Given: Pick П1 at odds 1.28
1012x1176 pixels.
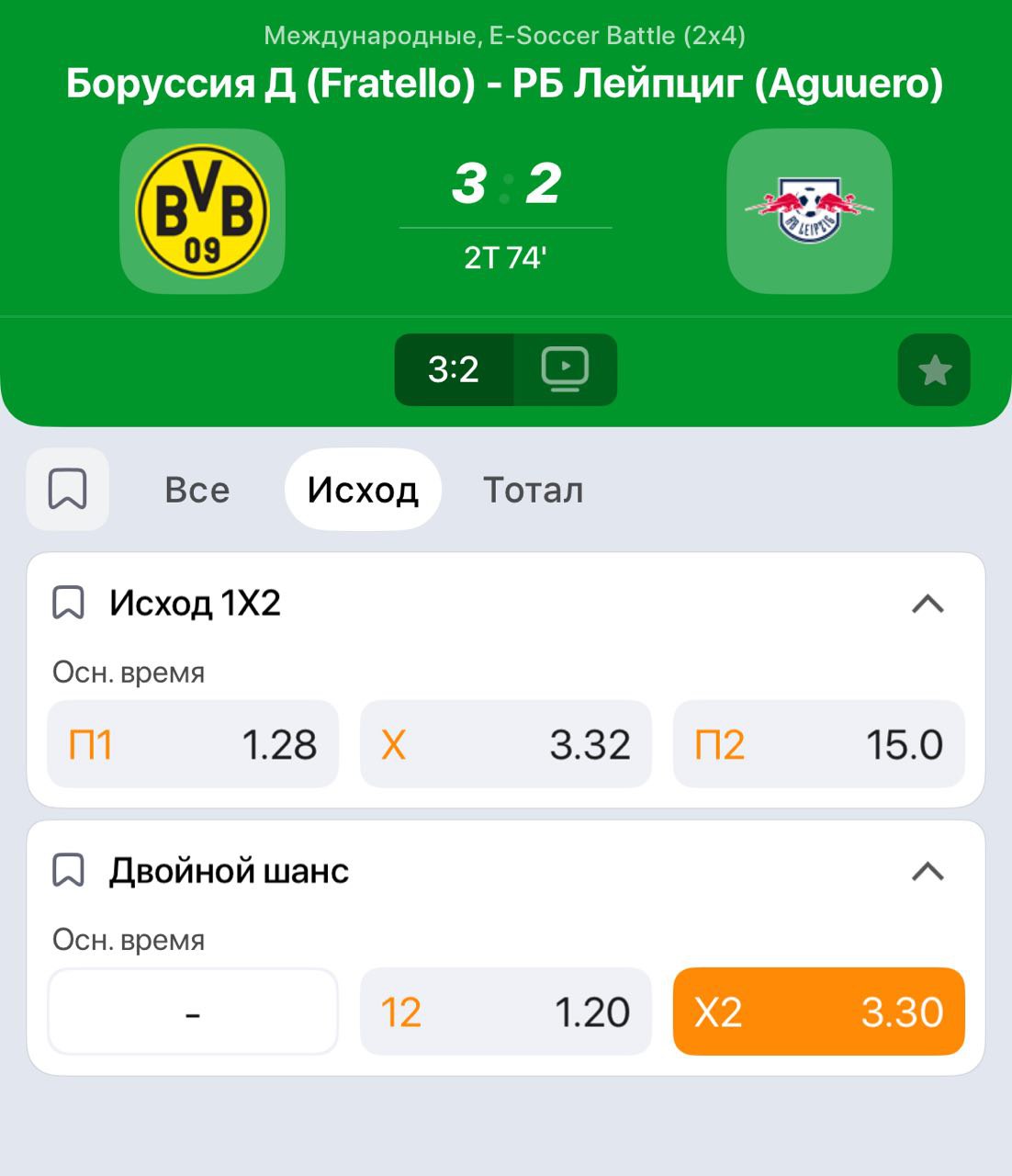Looking at the screenshot, I should click(x=193, y=744).
